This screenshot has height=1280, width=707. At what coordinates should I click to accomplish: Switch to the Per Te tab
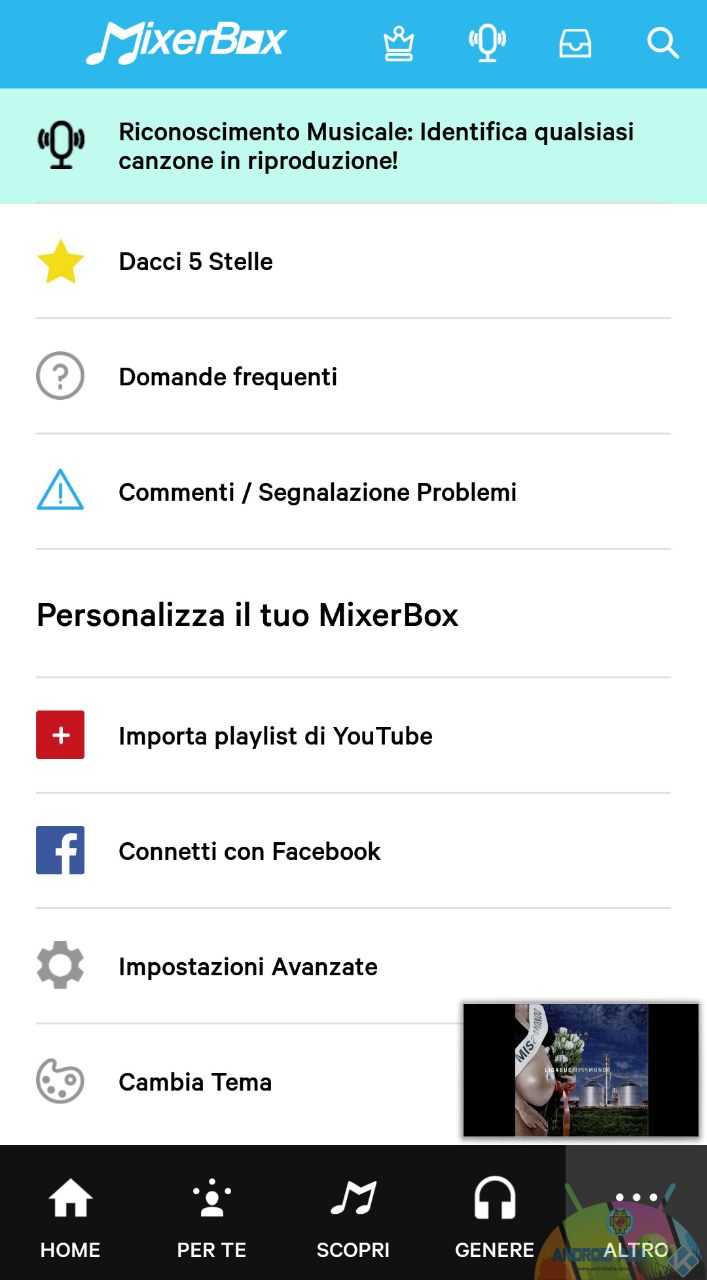click(x=212, y=1213)
